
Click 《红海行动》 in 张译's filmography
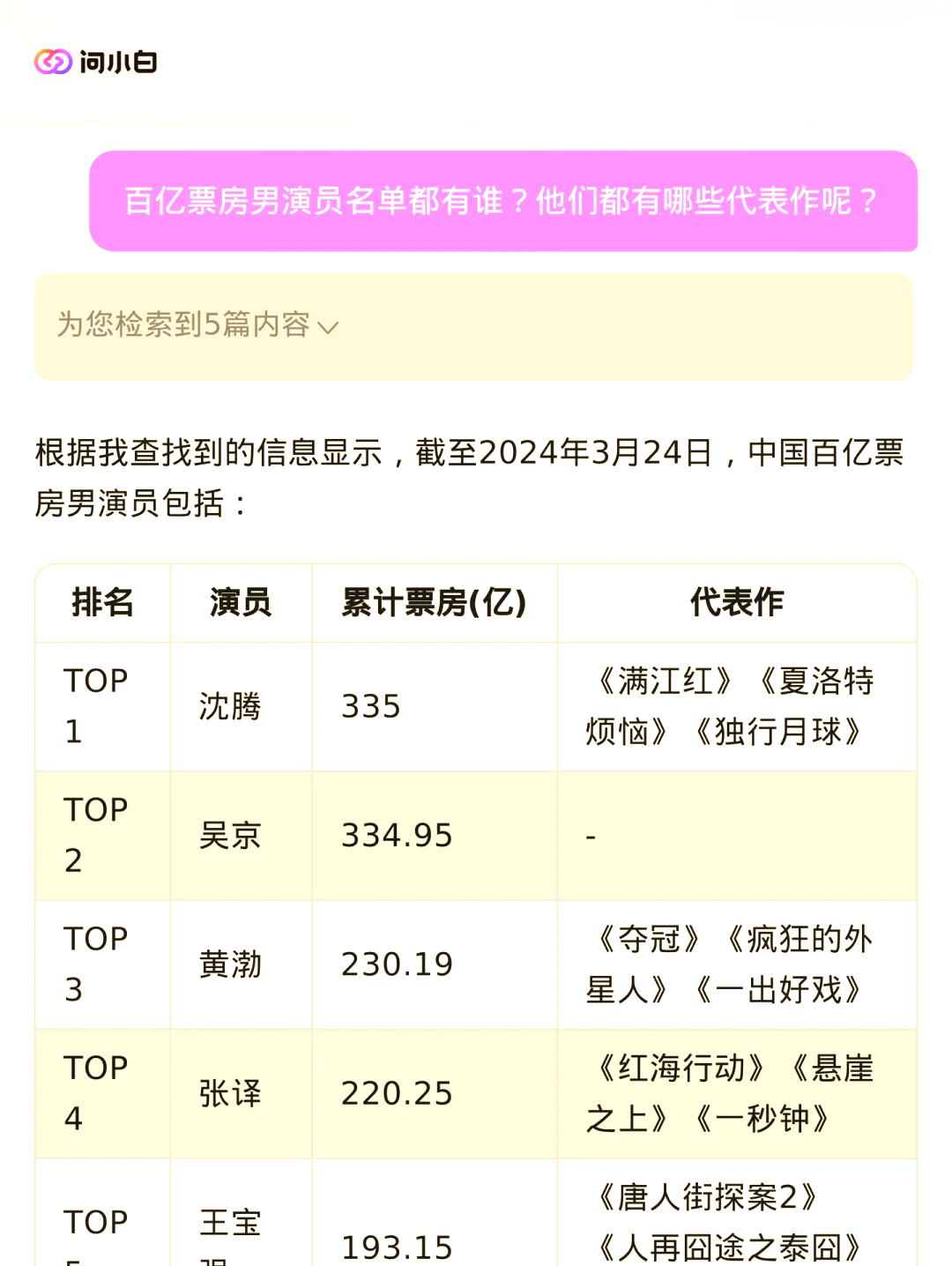681,1069
